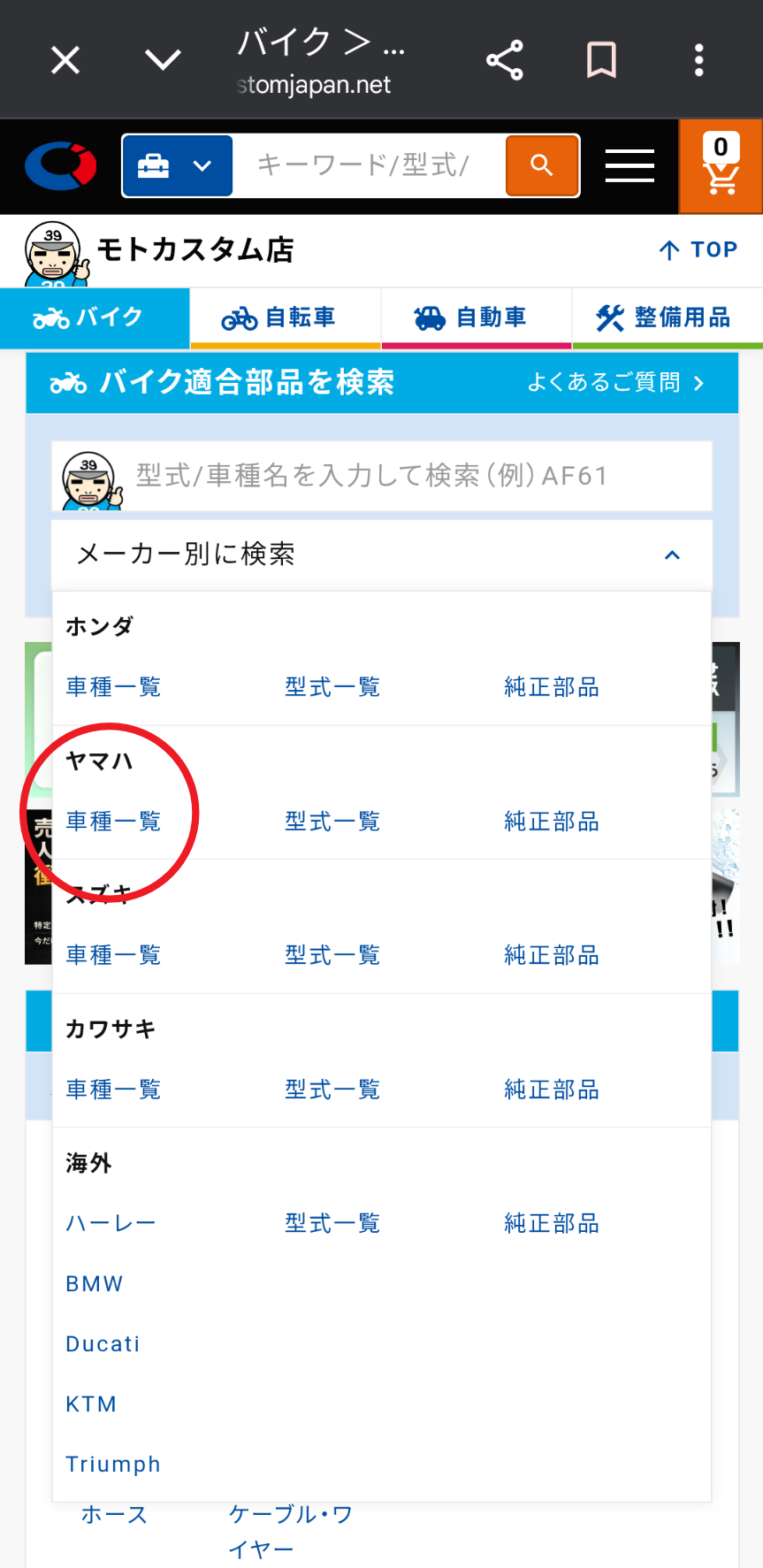Open the ハーレー link
763x1568 pixels.
click(111, 1224)
